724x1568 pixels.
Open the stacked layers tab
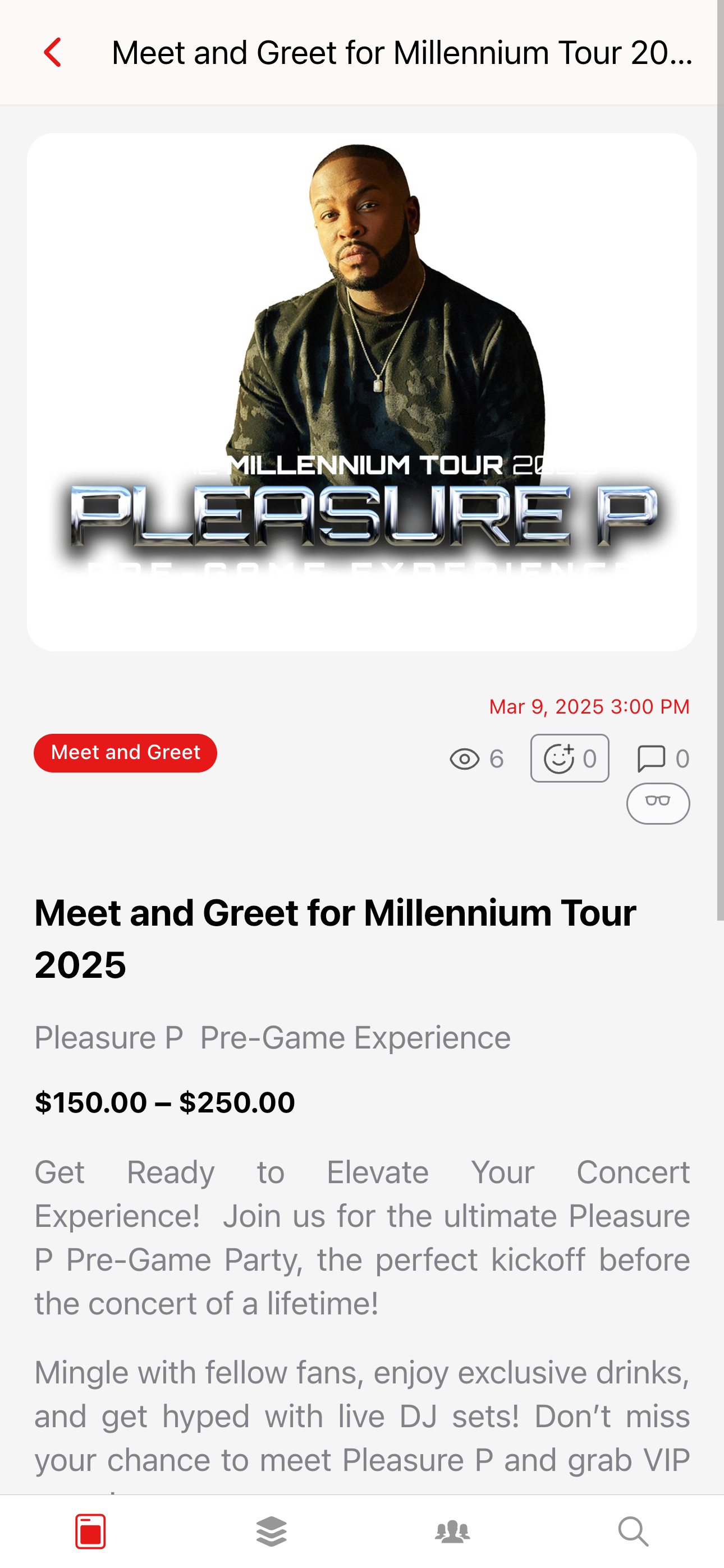click(x=272, y=1531)
